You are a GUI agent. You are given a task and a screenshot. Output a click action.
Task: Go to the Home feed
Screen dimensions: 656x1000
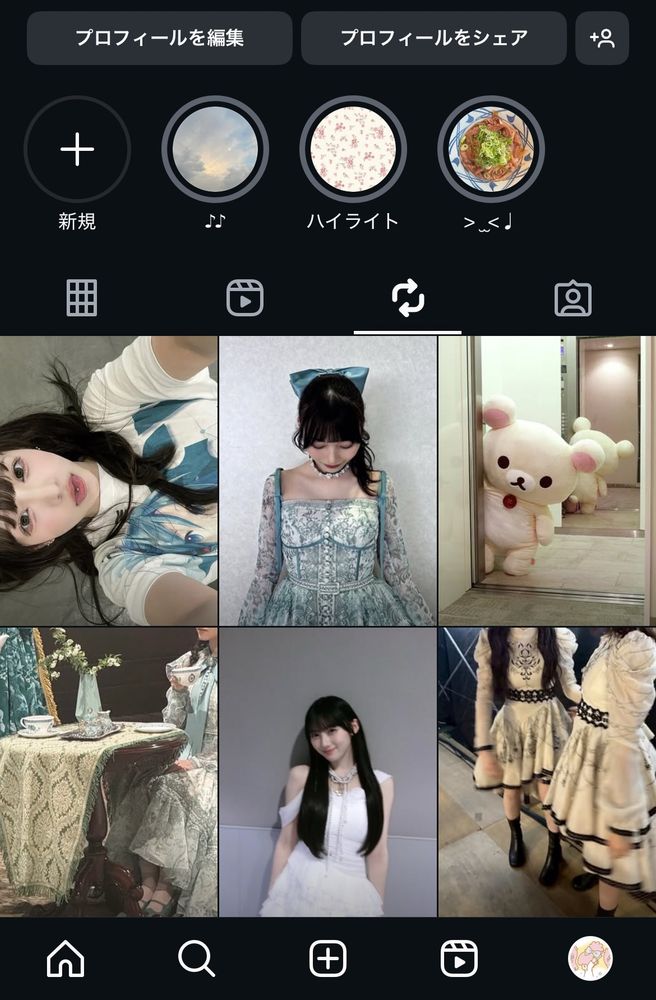(x=66, y=959)
